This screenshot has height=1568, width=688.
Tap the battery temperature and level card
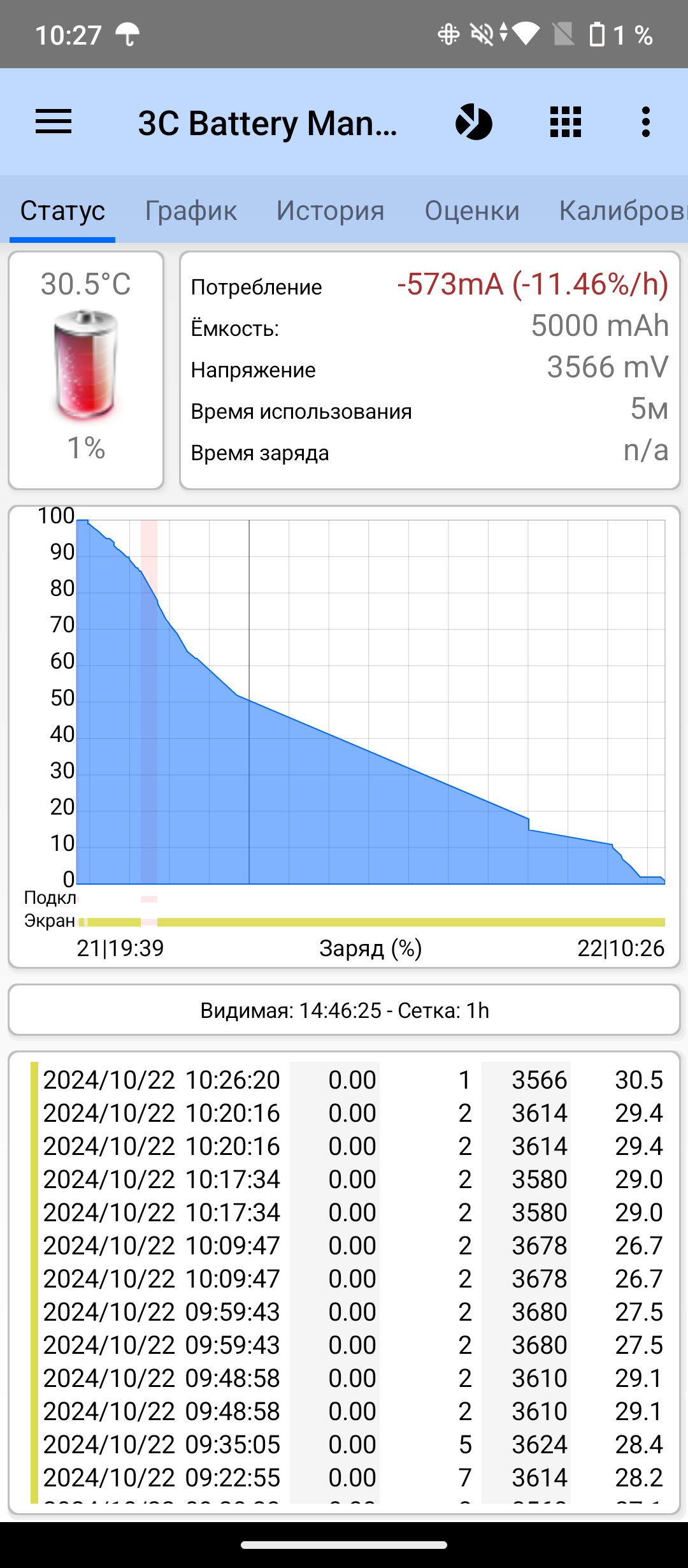(x=86, y=370)
